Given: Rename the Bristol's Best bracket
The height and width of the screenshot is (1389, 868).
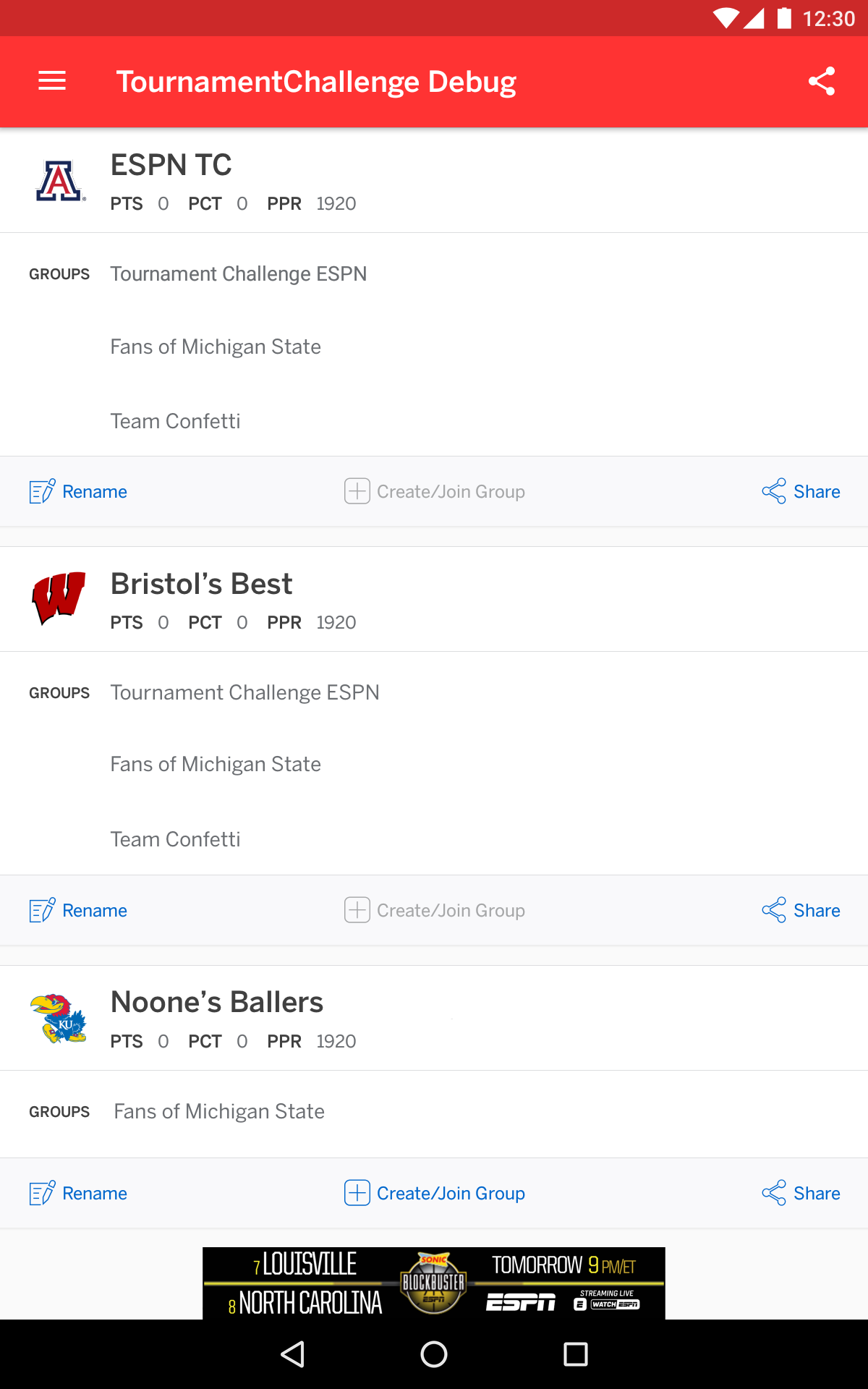Looking at the screenshot, I should click(79, 911).
